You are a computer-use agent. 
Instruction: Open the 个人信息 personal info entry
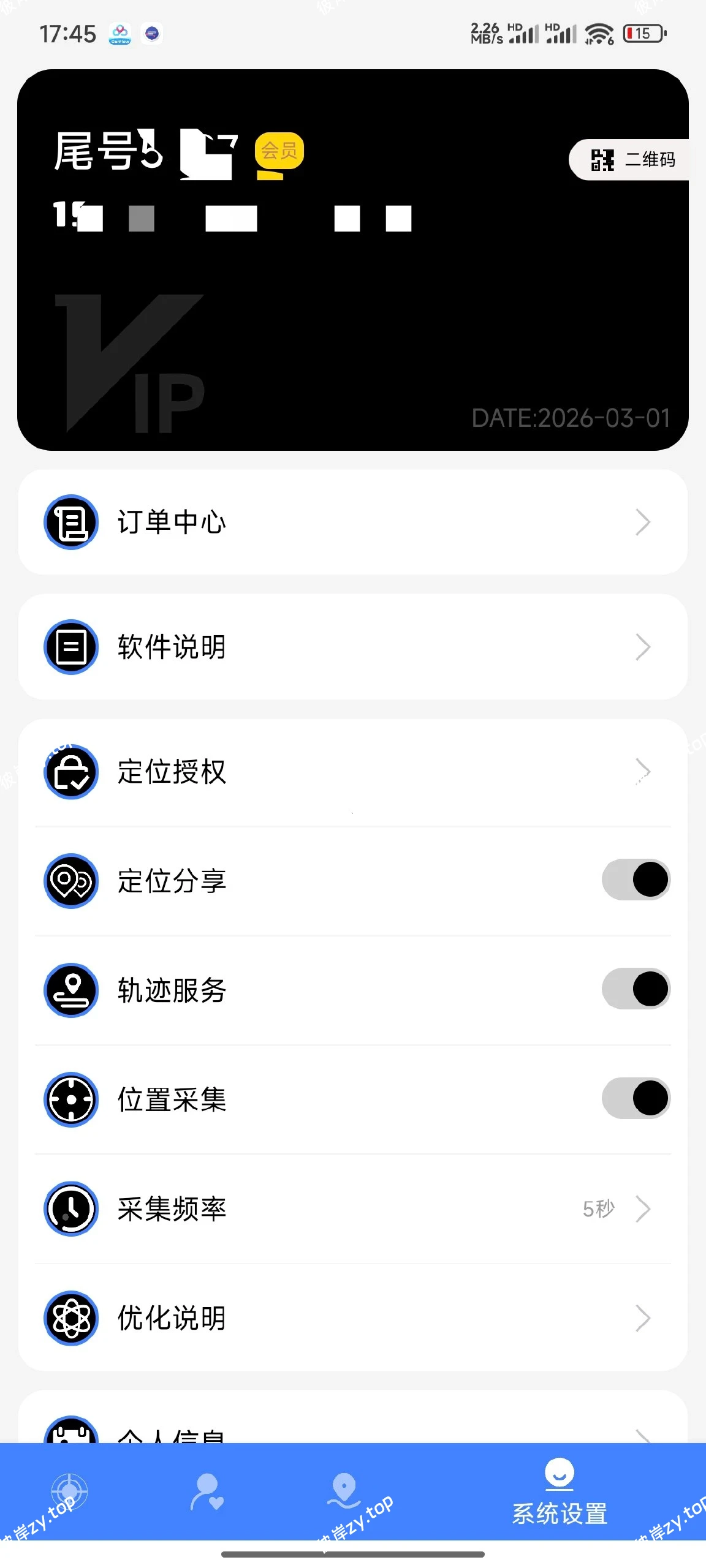pos(172,1433)
